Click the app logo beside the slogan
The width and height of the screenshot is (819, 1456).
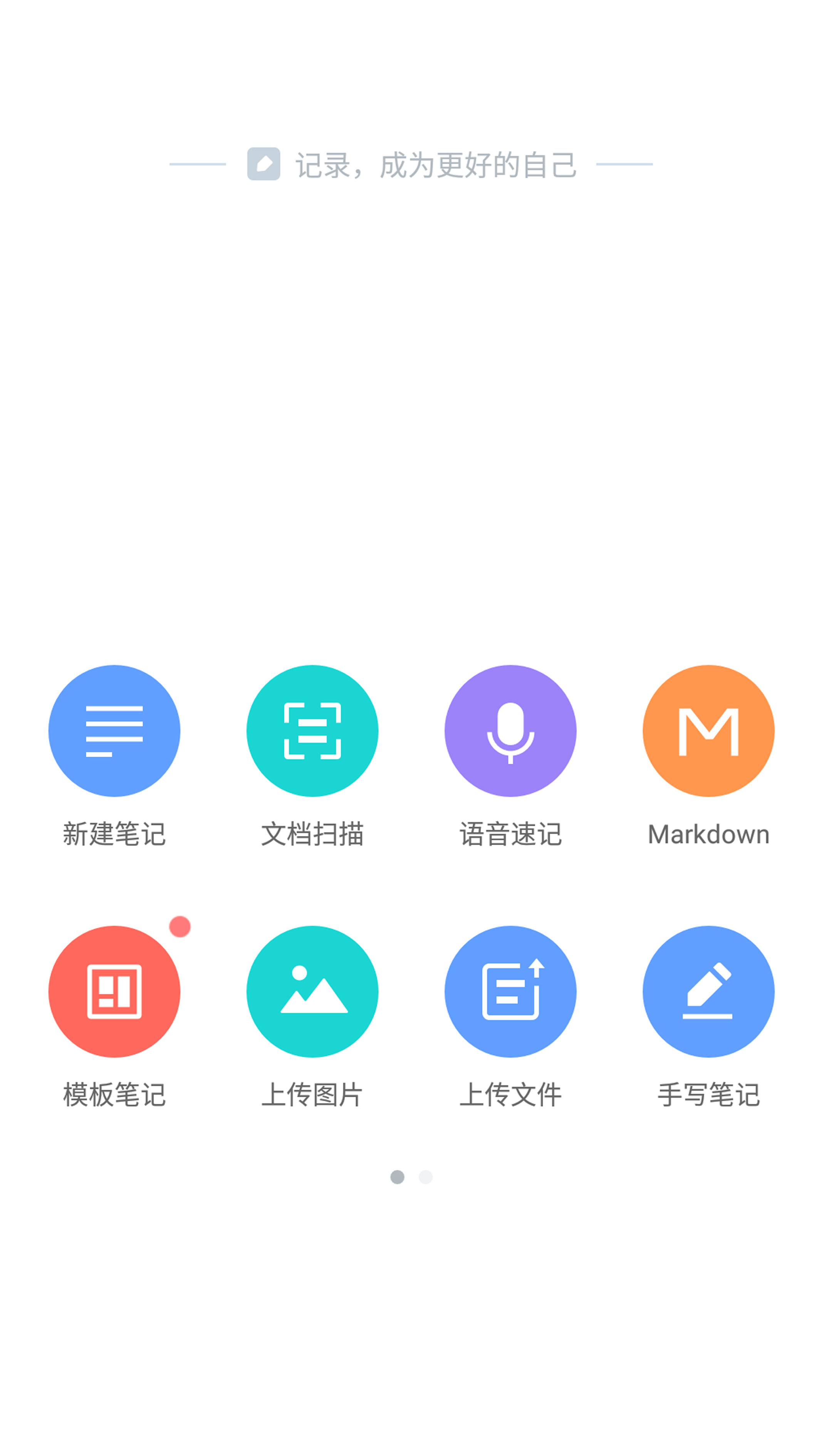(x=264, y=164)
